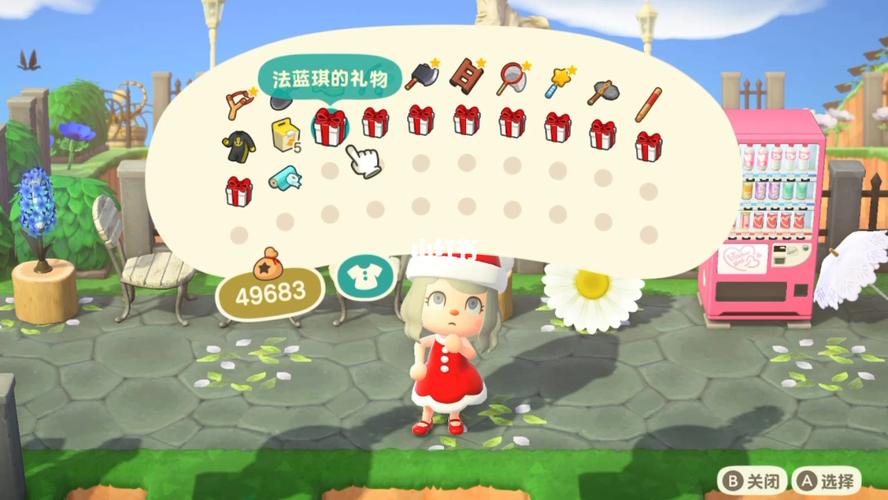Choose the vaulting pole item
Image resolution: width=888 pixels, height=500 pixels.
click(648, 101)
